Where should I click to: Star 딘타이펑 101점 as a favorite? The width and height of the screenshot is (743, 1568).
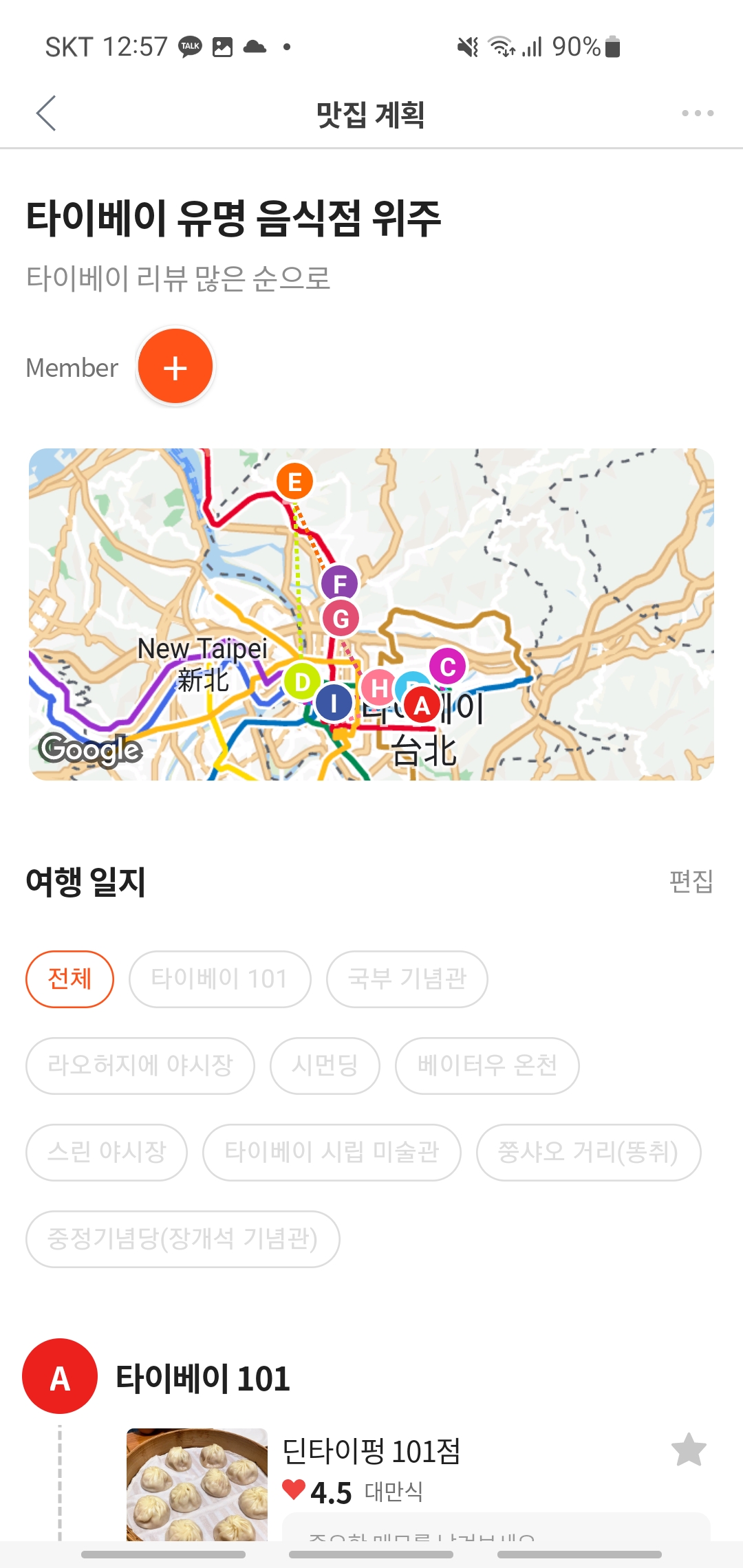coord(689,1450)
